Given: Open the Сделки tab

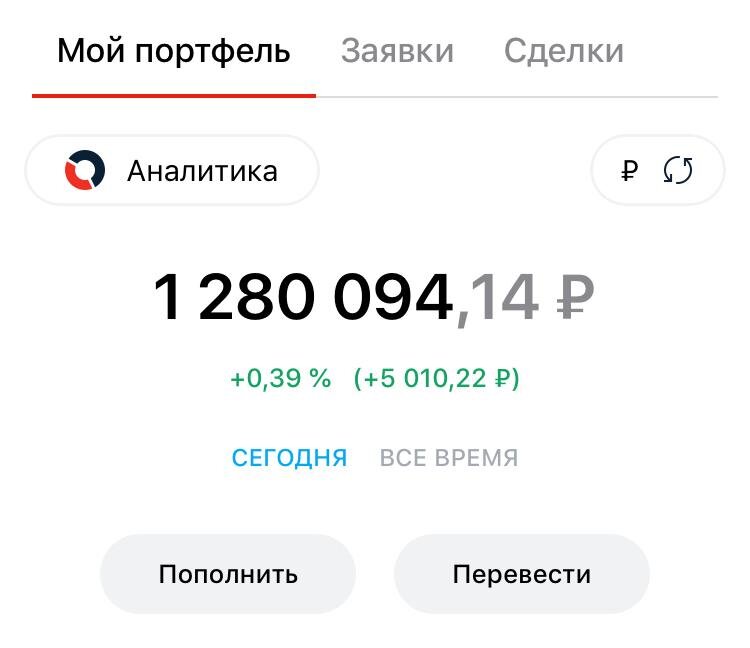Looking at the screenshot, I should 564,51.
